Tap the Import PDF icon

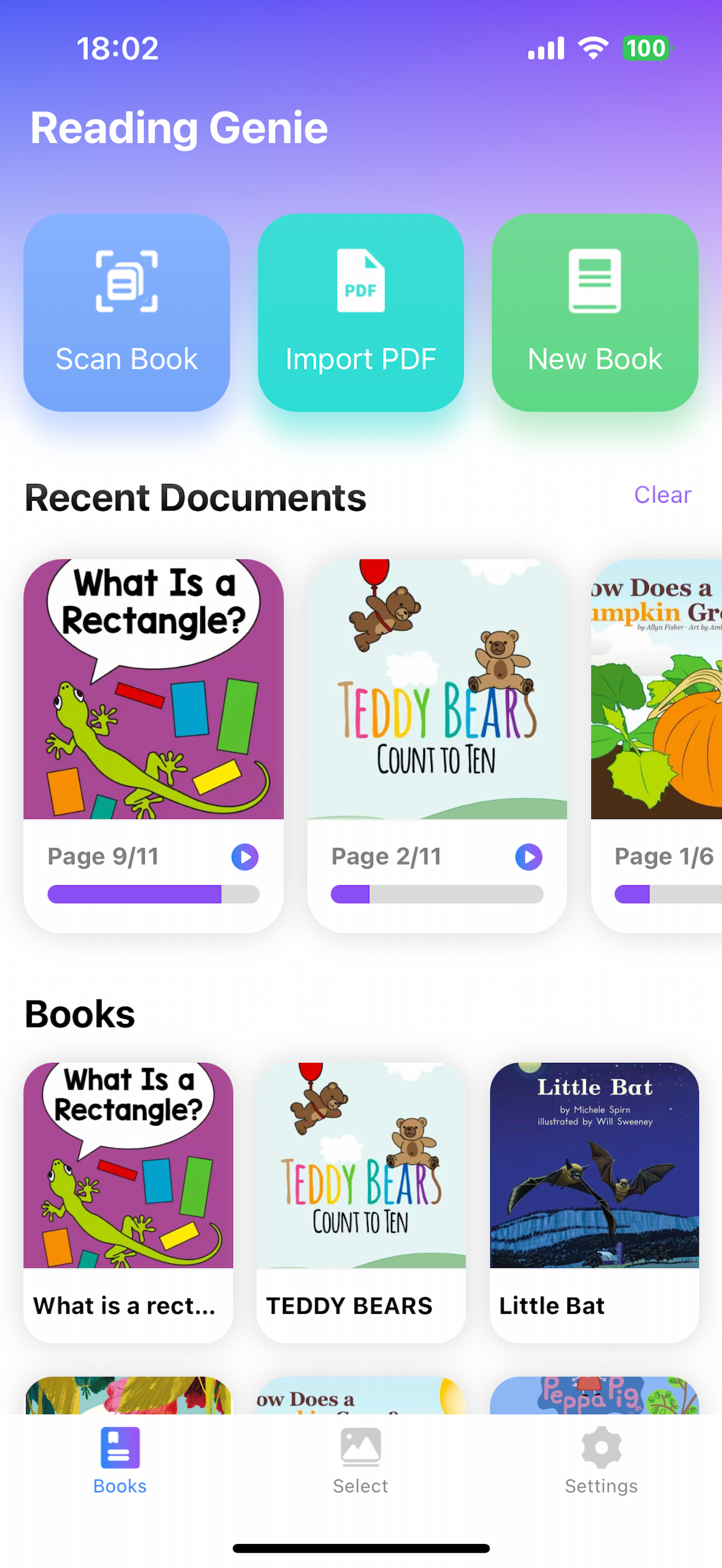[x=360, y=282]
